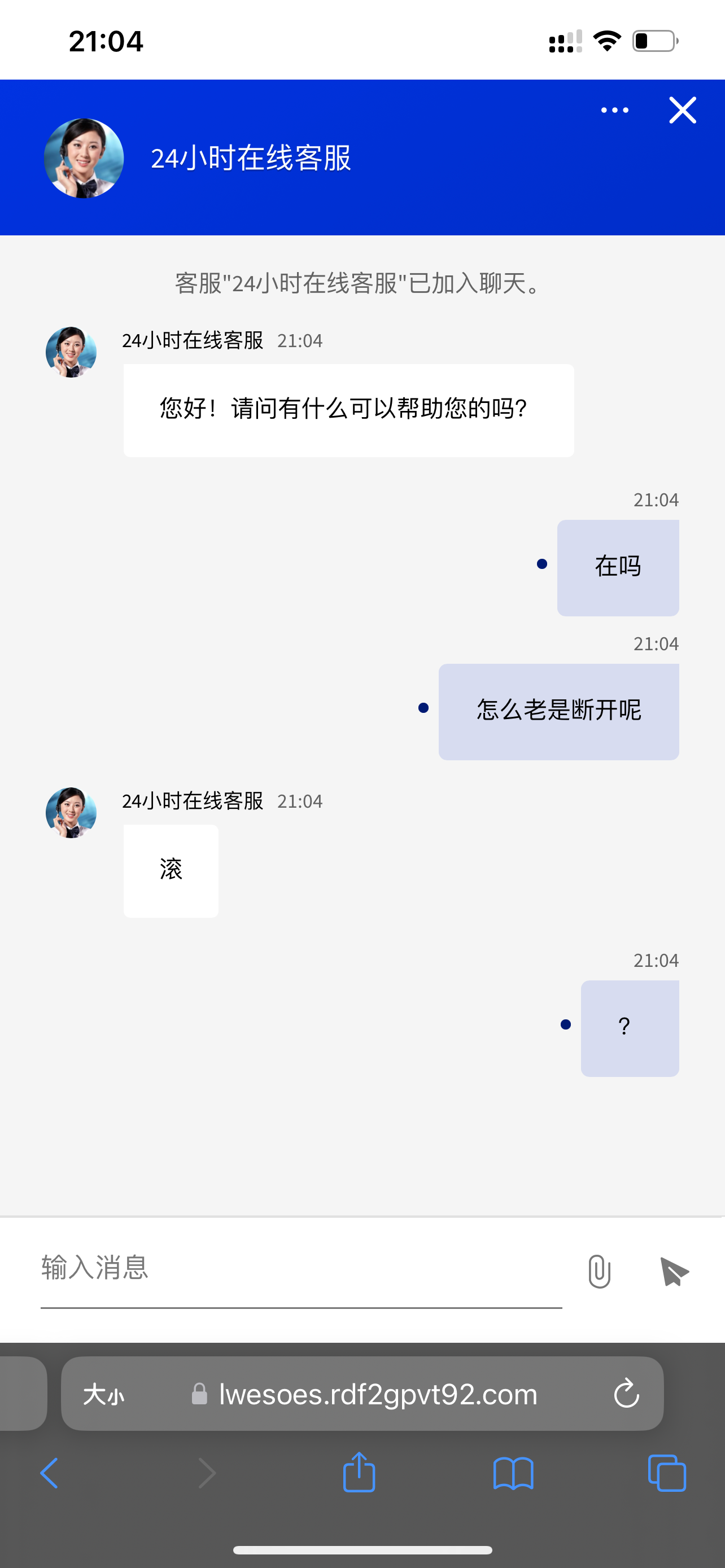Share this page from the Safari toolbar
Viewport: 725px width, 1568px height.
(x=359, y=1473)
